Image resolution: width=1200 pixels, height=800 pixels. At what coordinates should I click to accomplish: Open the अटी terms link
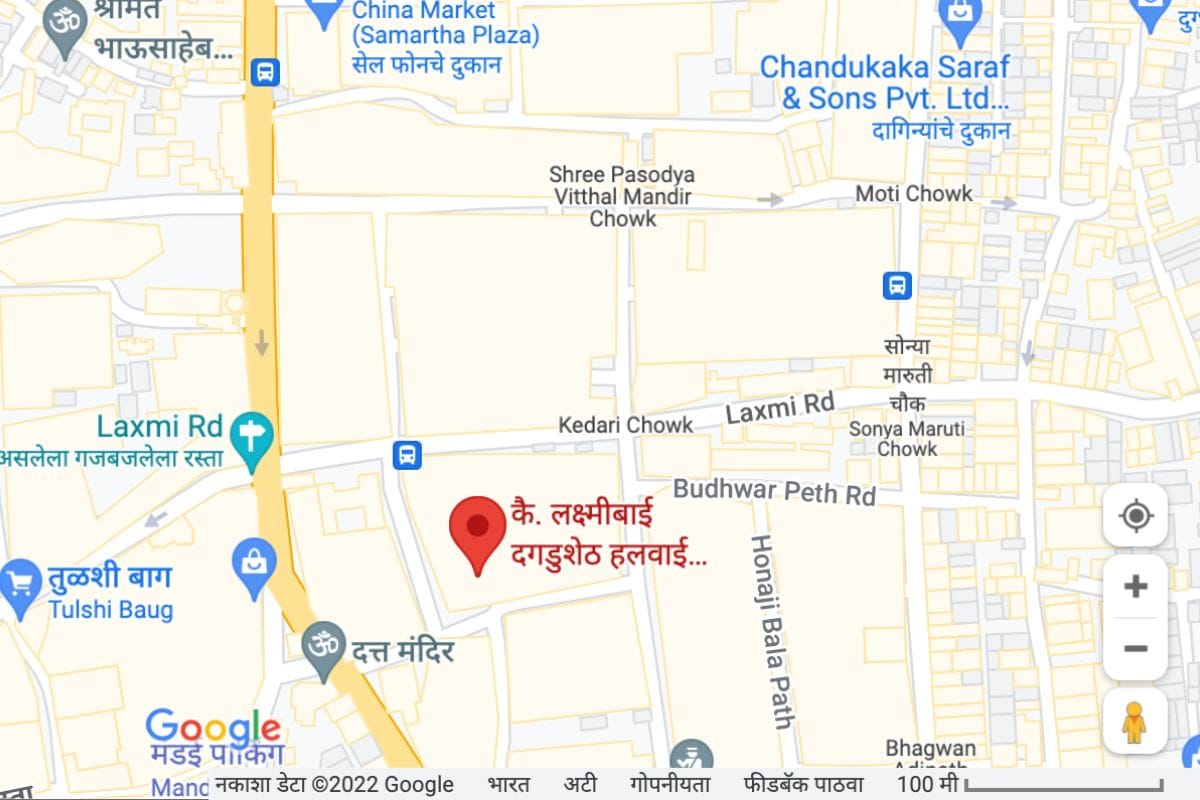[x=580, y=785]
